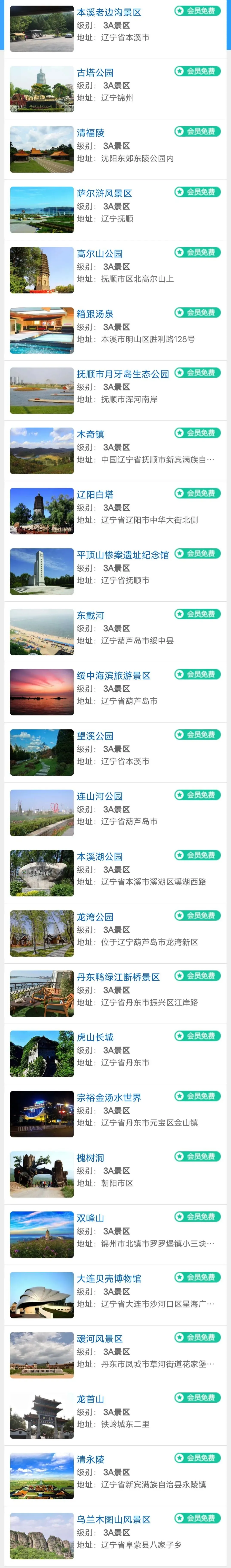View the 龙首山 scenic spot
Image resolution: width=231 pixels, height=1568 pixels.
tap(91, 1399)
